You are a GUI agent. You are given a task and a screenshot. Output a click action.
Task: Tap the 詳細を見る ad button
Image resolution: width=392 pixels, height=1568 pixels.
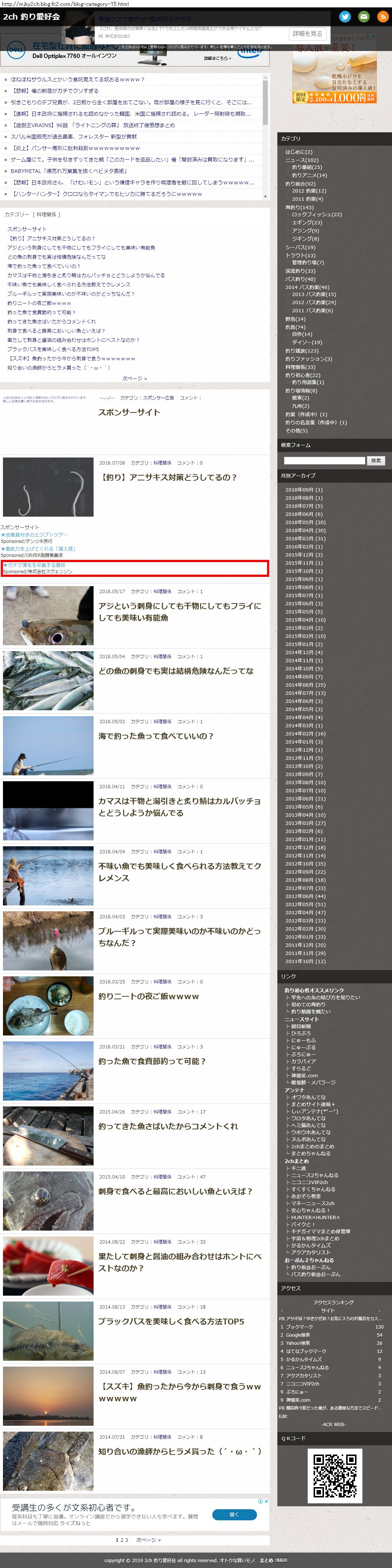tap(307, 34)
